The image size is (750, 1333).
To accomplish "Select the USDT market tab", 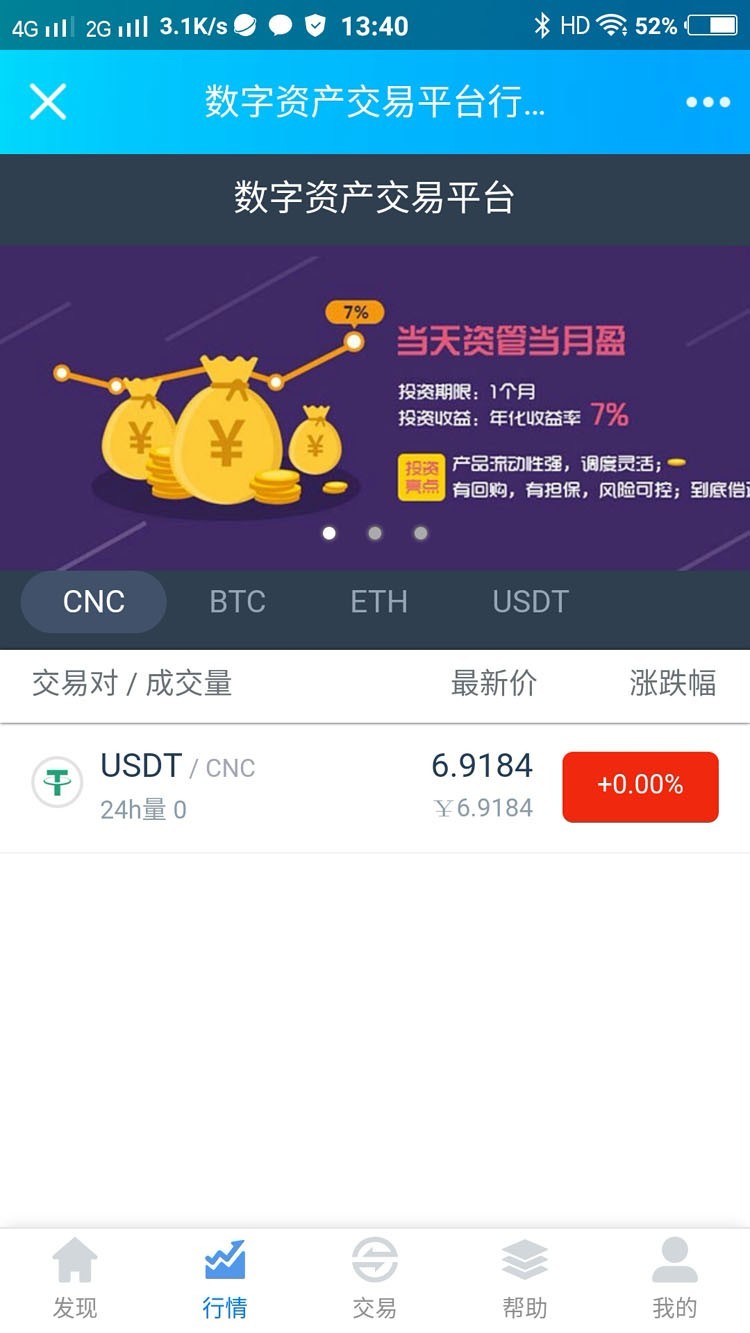I will click(x=530, y=601).
